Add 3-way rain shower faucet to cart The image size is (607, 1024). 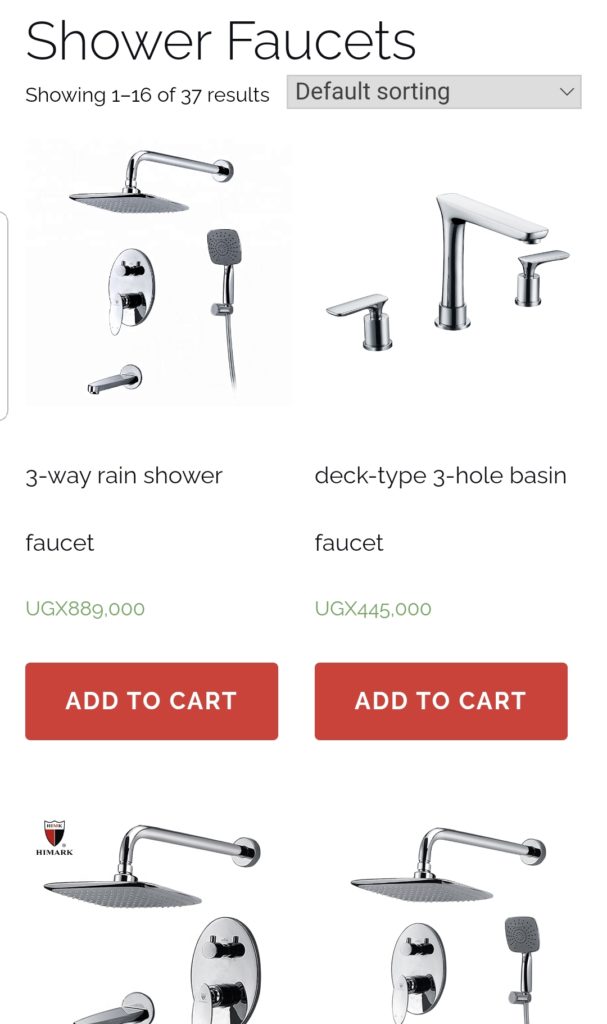coord(152,701)
